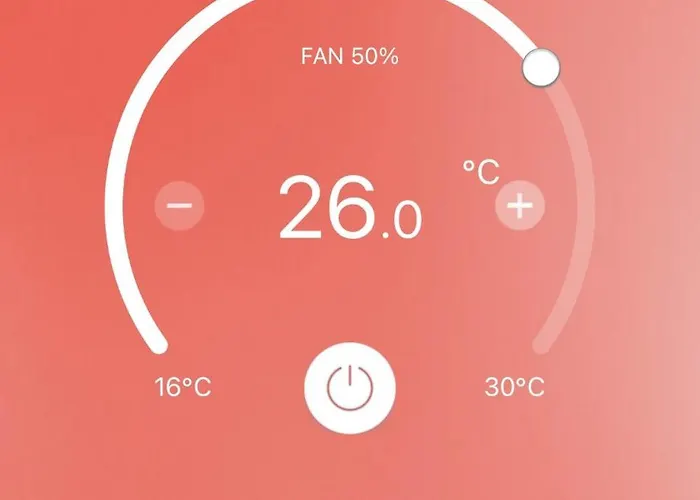Decrease temperature with the minus button

pyautogui.click(x=180, y=207)
